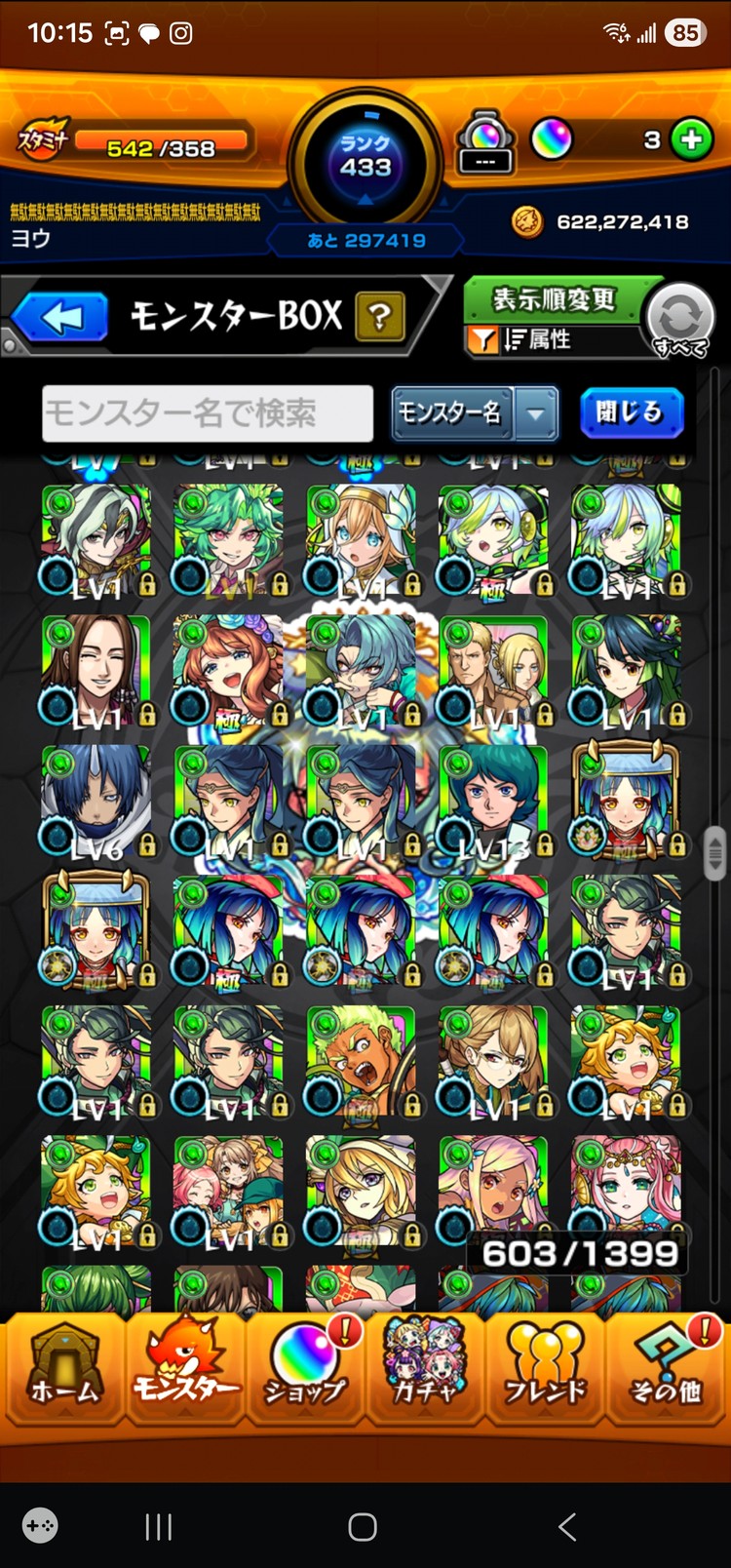The width and height of the screenshot is (731, 1568).
Task: Select the orange muscular monster tile
Action: pyautogui.click(x=361, y=1061)
